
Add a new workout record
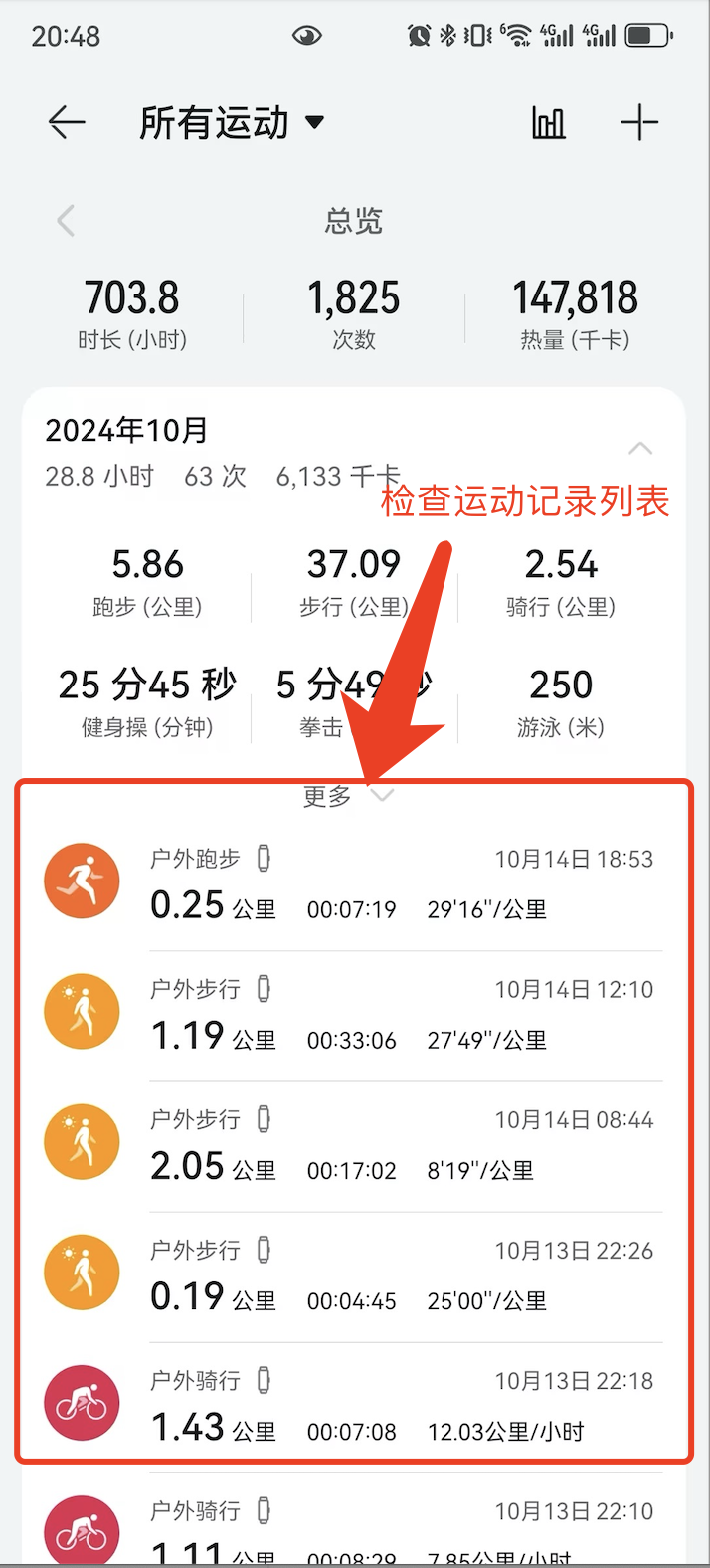click(x=639, y=123)
